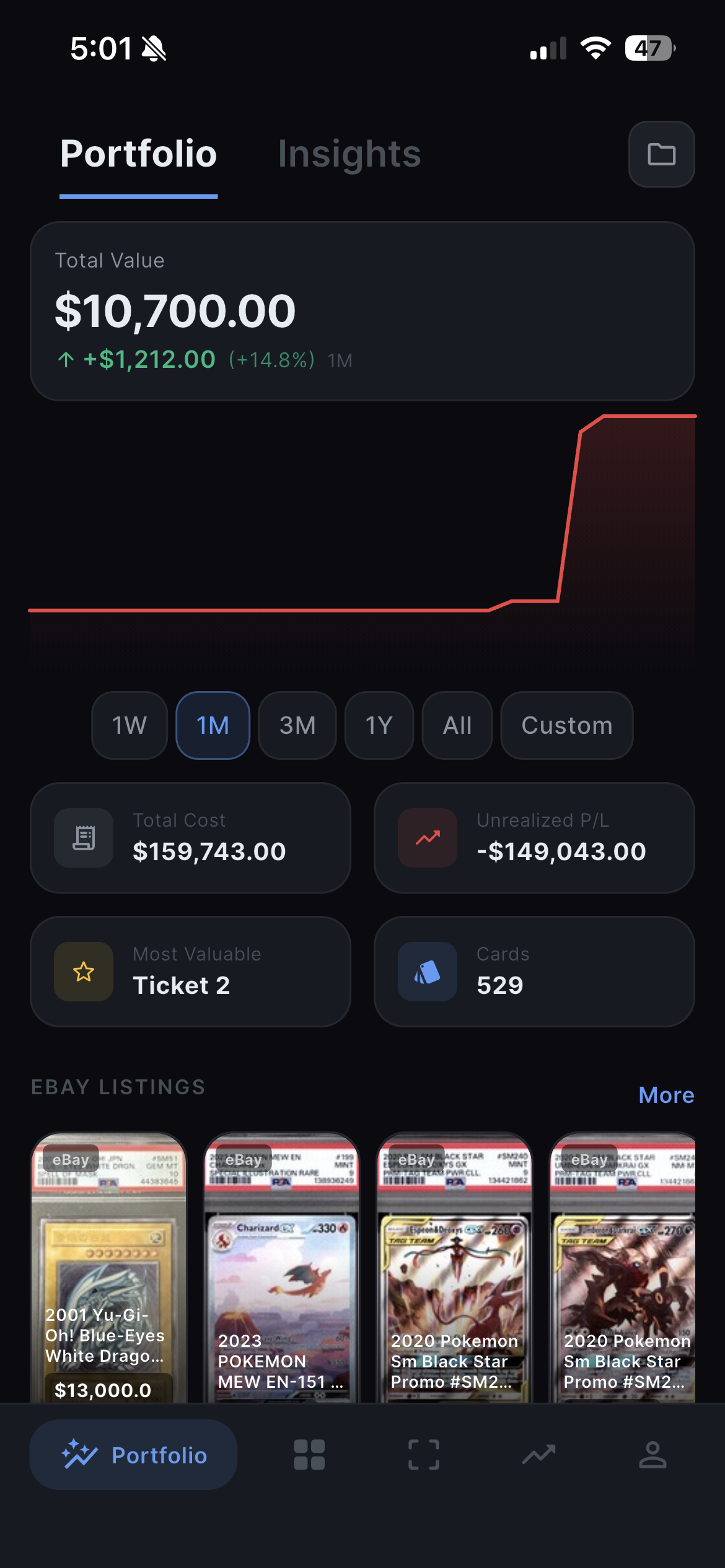
Task: Enable the All time range view
Action: (457, 725)
